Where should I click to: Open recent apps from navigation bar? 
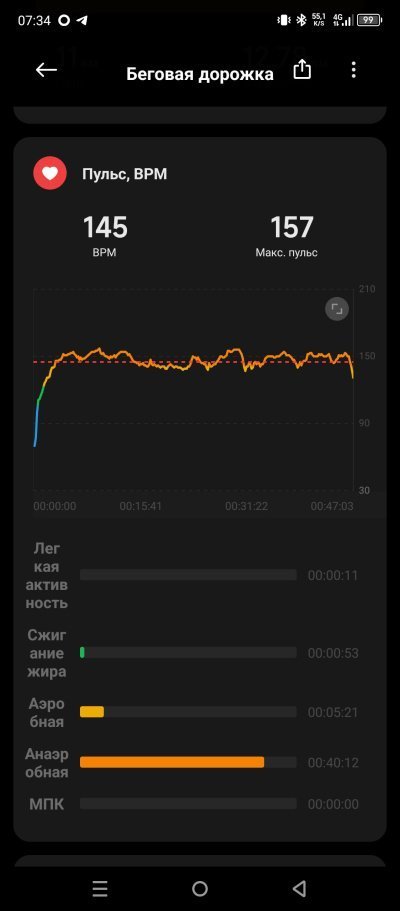[100, 888]
